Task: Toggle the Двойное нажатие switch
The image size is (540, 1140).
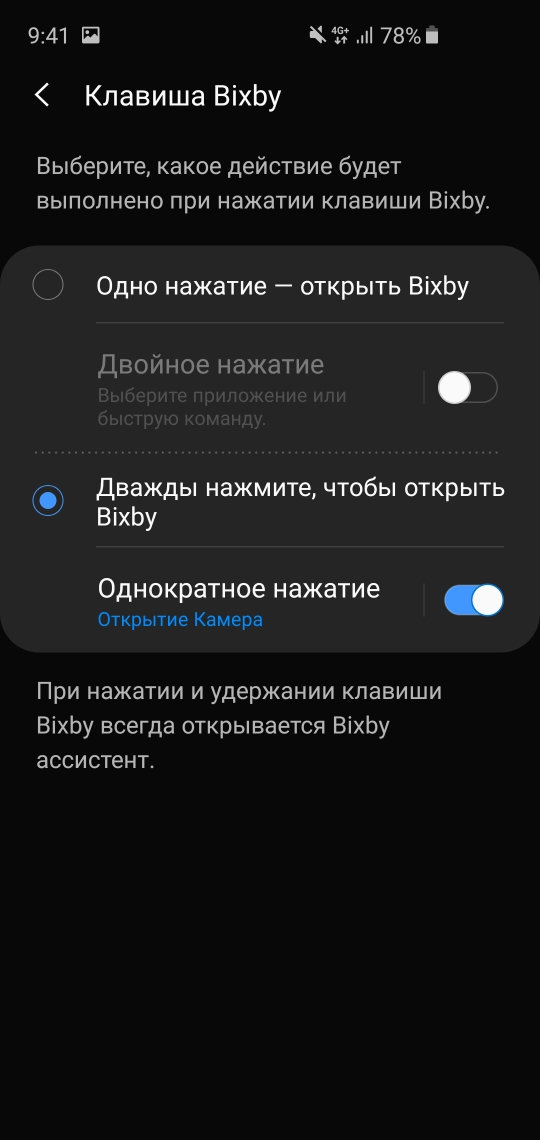Action: point(467,388)
